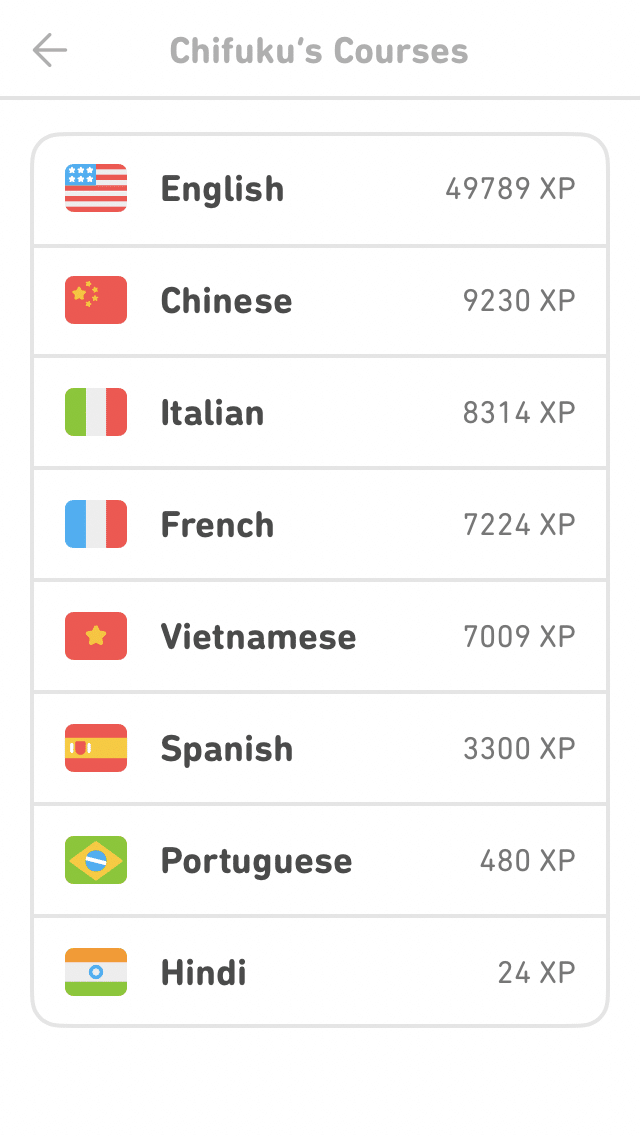
Task: Open the Italian course row
Action: [x=320, y=413]
